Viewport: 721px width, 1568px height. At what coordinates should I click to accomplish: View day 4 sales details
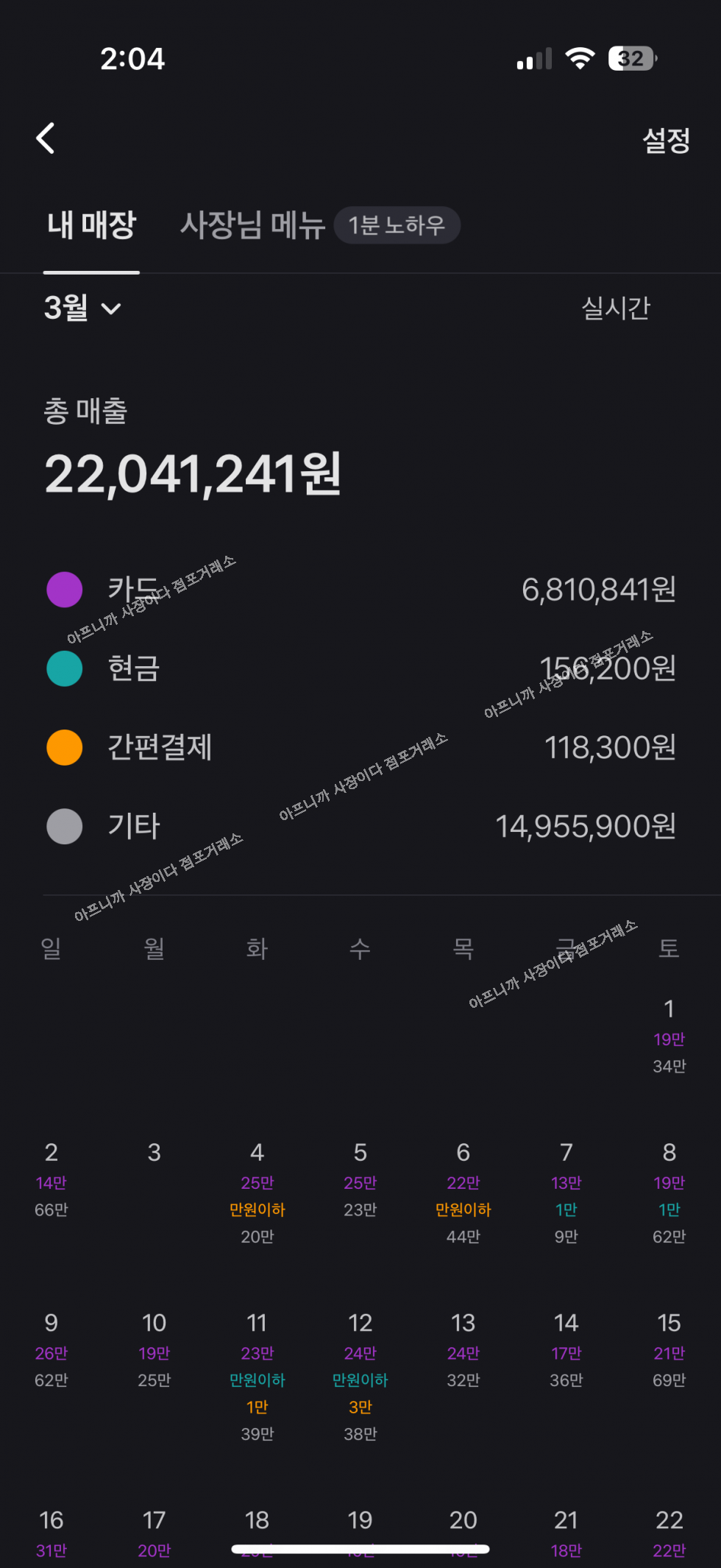[x=257, y=1191]
